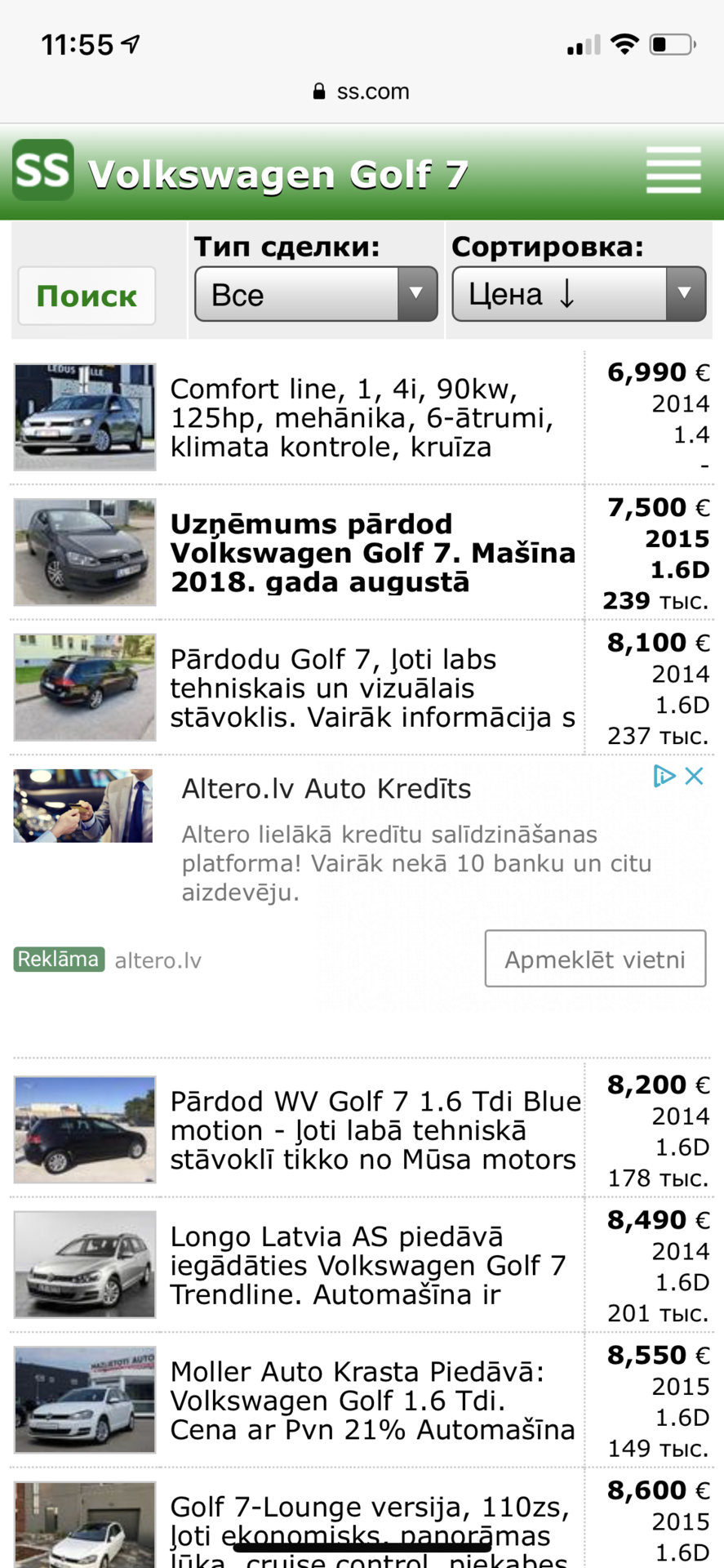Open the Uzņēmums pārdod 7,500 € listing
This screenshot has height=1568, width=724.
coord(362,553)
